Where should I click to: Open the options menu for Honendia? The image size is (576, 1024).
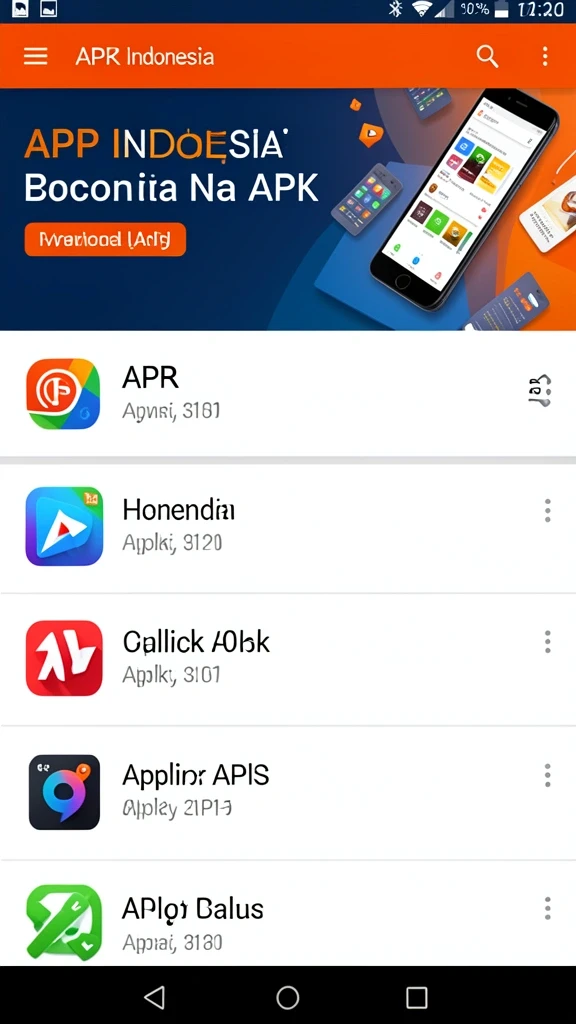[547, 510]
